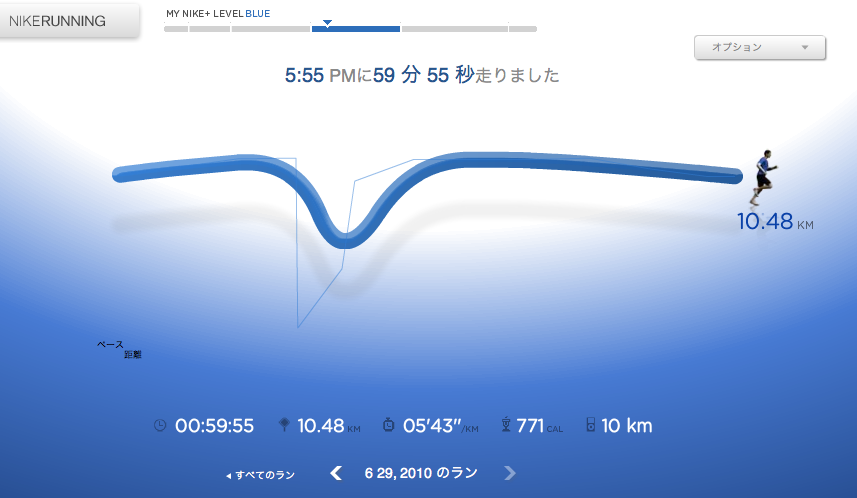Open the すべてのラン list link
This screenshot has height=498, width=857.
pos(262,475)
